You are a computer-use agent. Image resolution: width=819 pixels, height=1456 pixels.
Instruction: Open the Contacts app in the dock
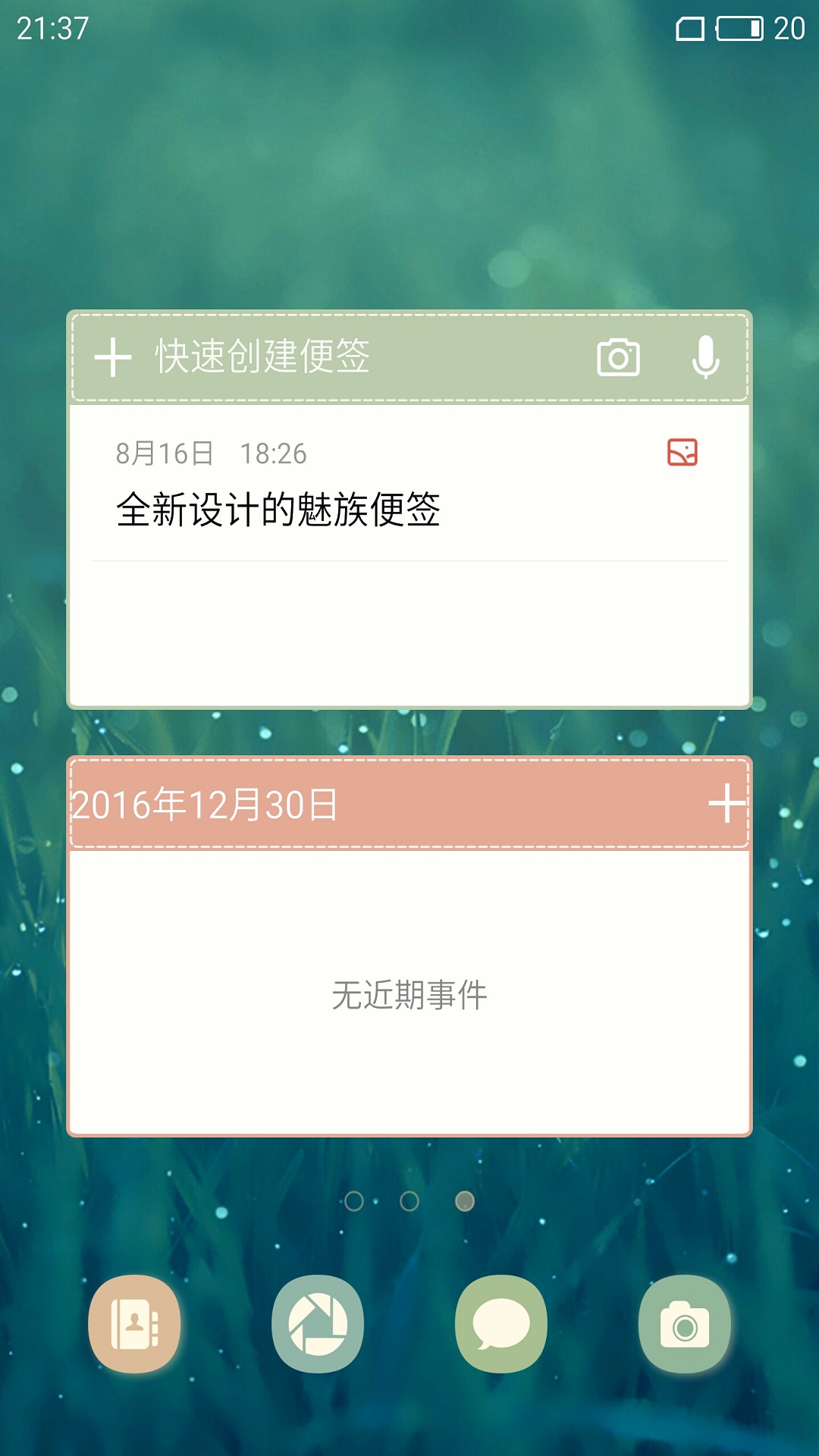coord(134,1324)
